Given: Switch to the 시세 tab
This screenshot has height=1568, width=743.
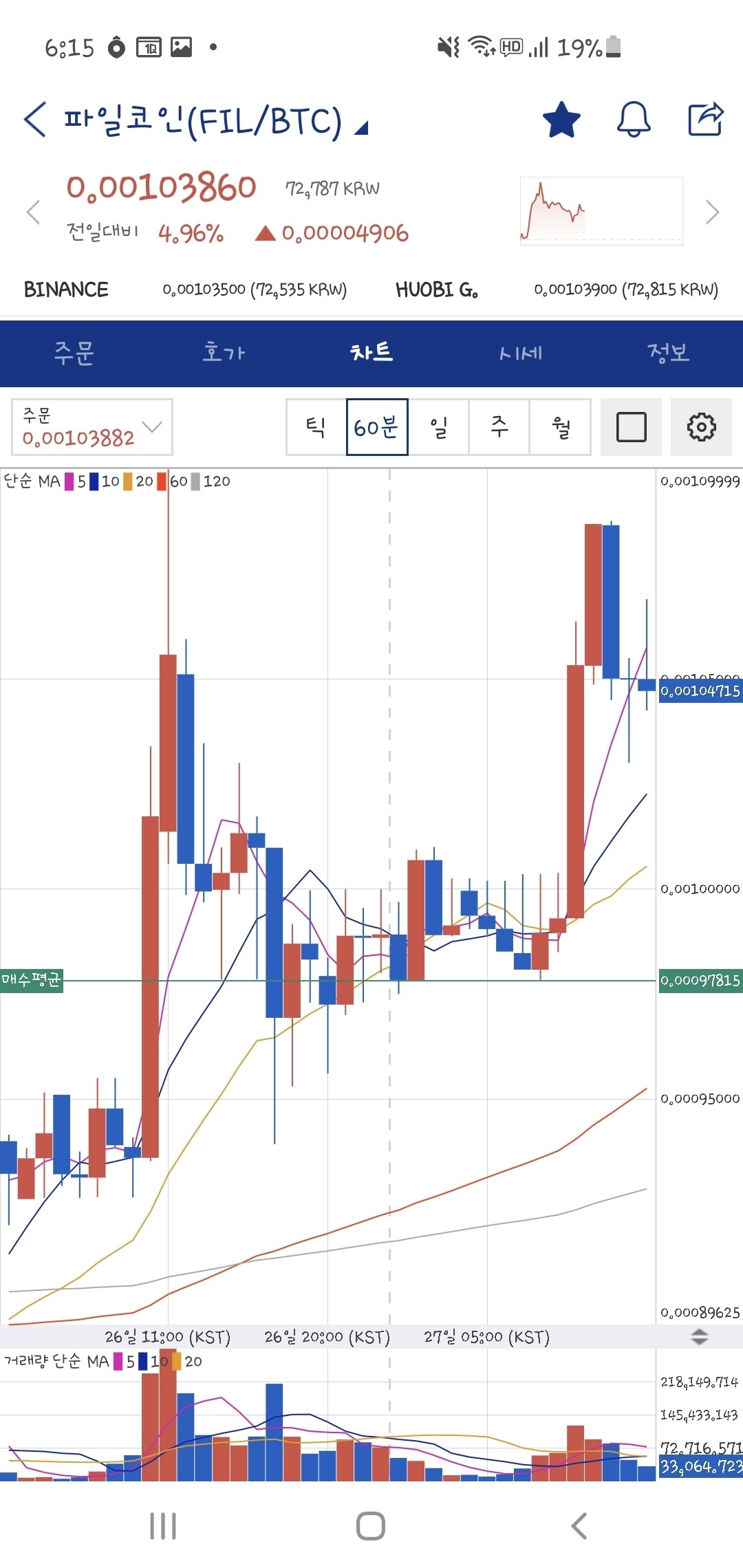Looking at the screenshot, I should click(x=521, y=353).
